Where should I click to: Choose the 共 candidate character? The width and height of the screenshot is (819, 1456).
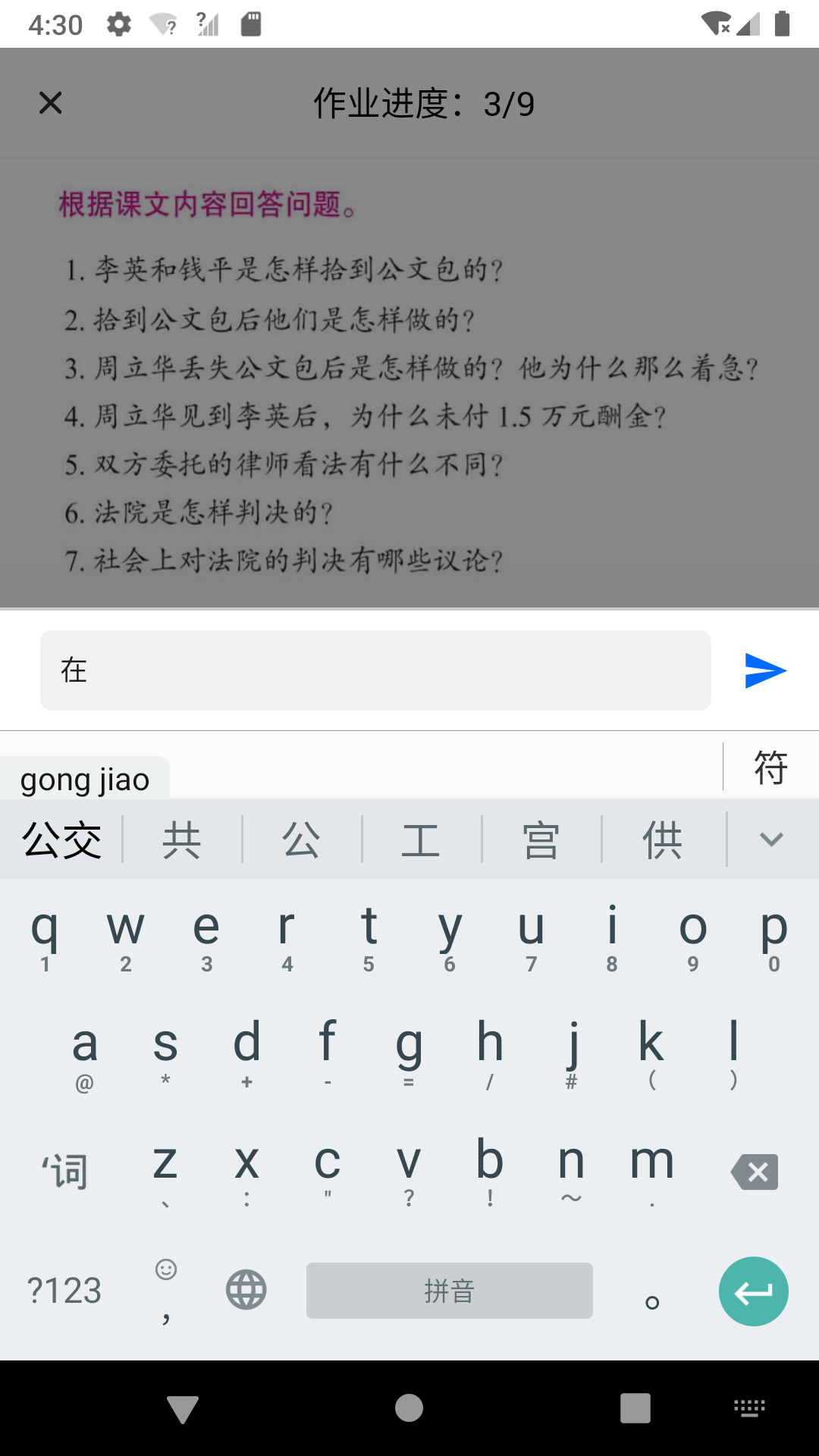182,839
